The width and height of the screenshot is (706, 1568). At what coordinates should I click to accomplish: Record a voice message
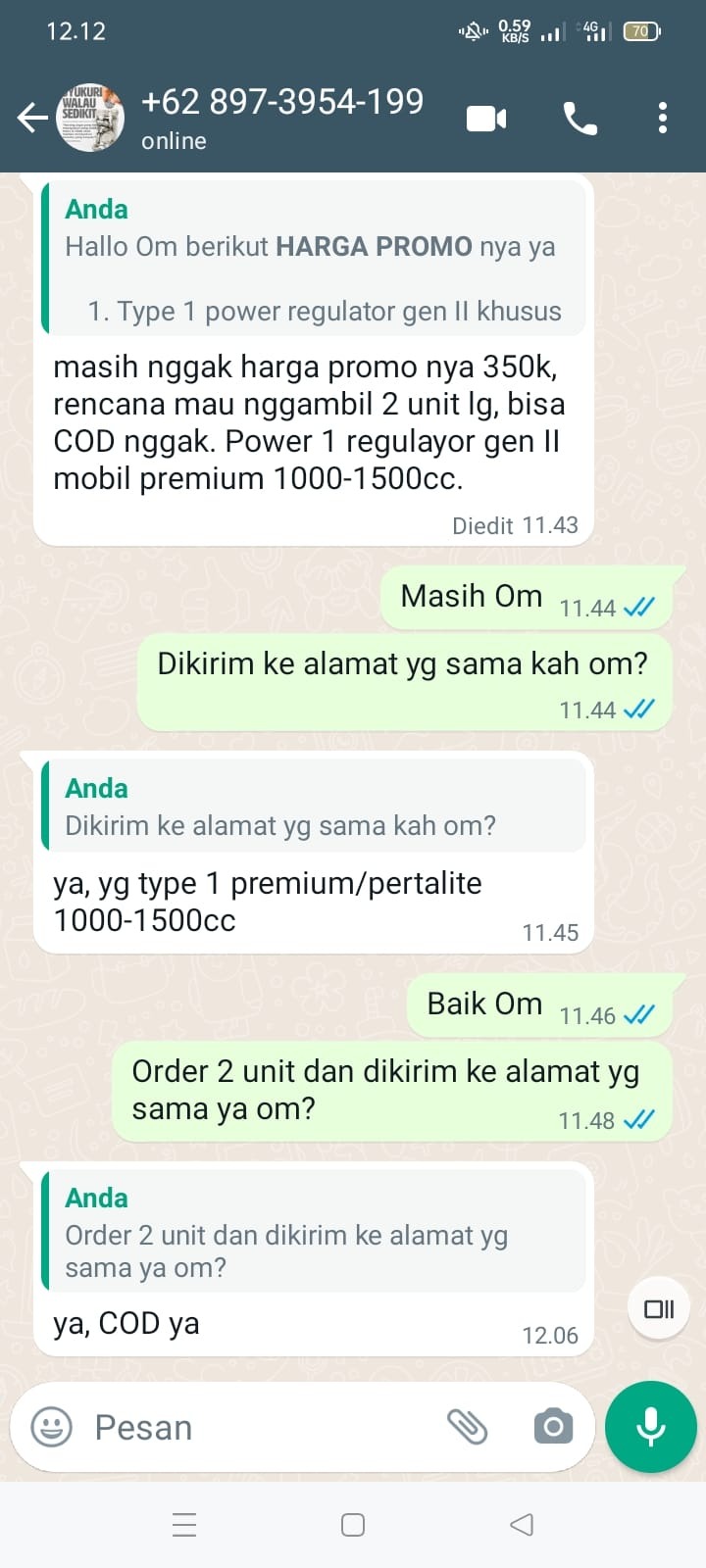click(650, 1427)
